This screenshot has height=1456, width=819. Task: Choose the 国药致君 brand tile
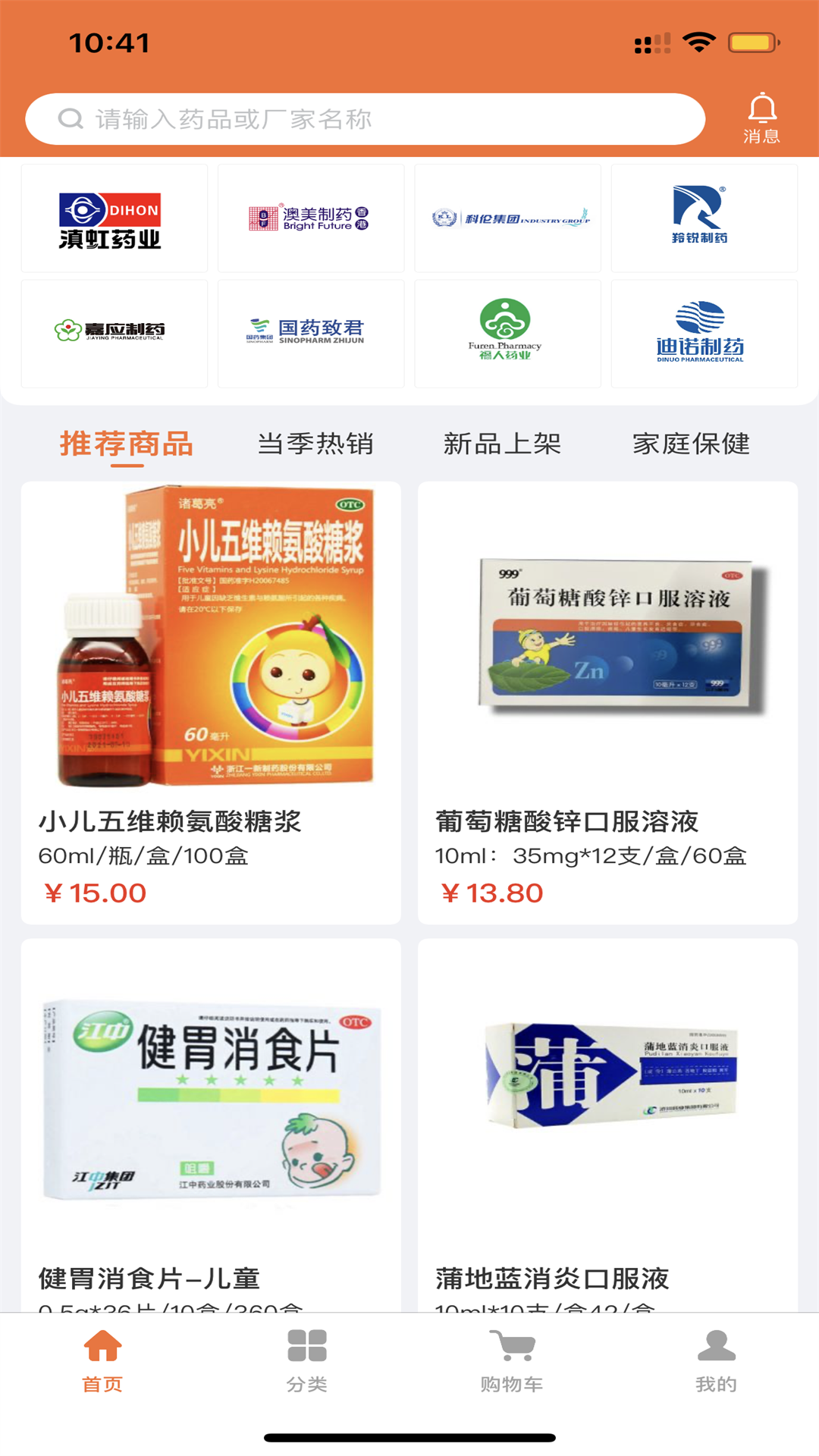click(311, 334)
